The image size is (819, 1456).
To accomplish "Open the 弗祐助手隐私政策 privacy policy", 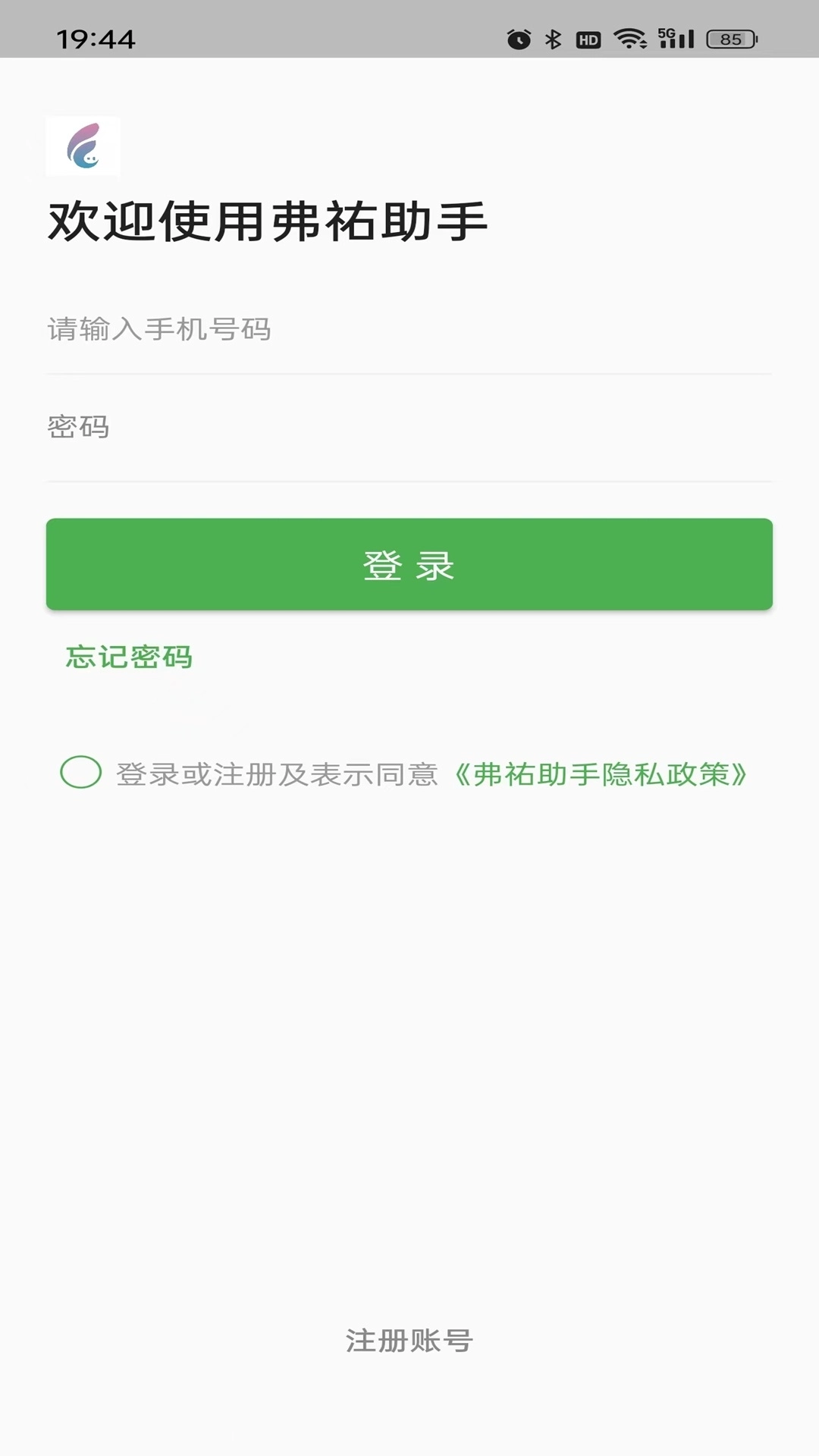I will click(x=603, y=773).
